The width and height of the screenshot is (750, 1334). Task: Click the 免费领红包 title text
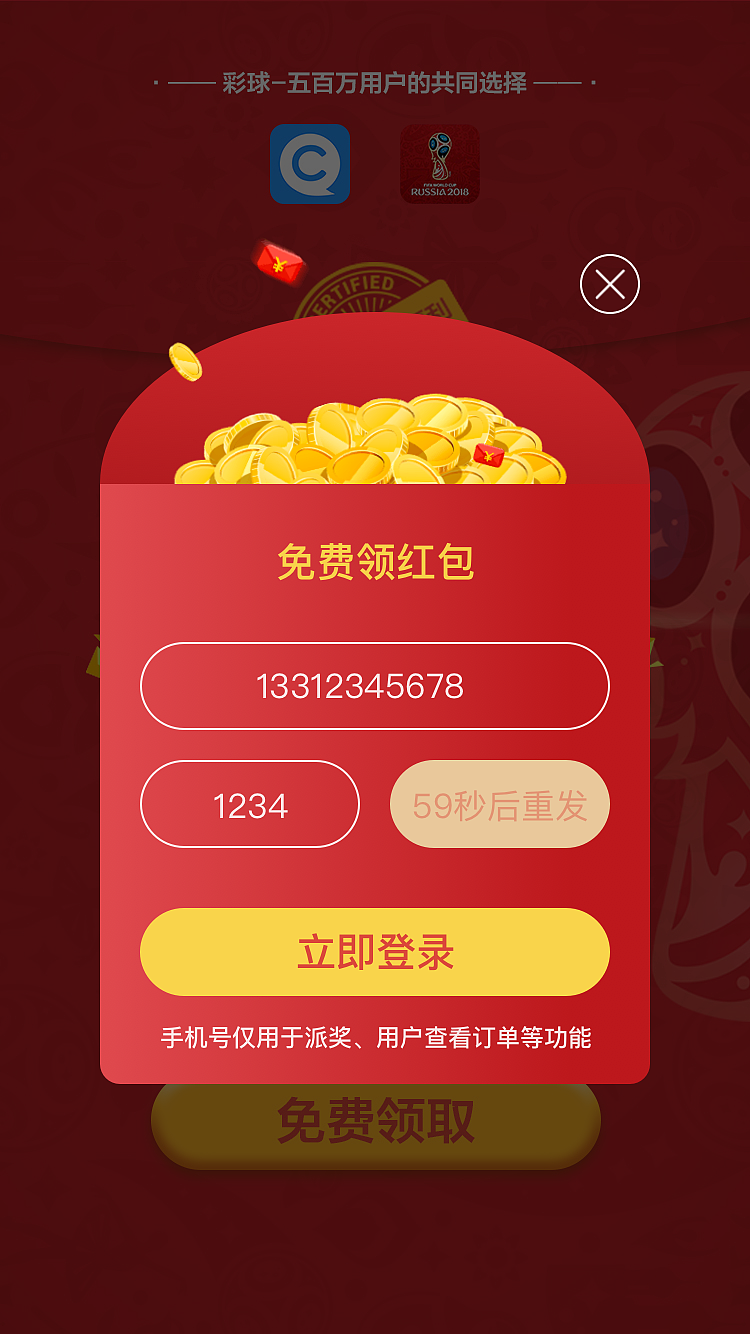click(x=375, y=562)
